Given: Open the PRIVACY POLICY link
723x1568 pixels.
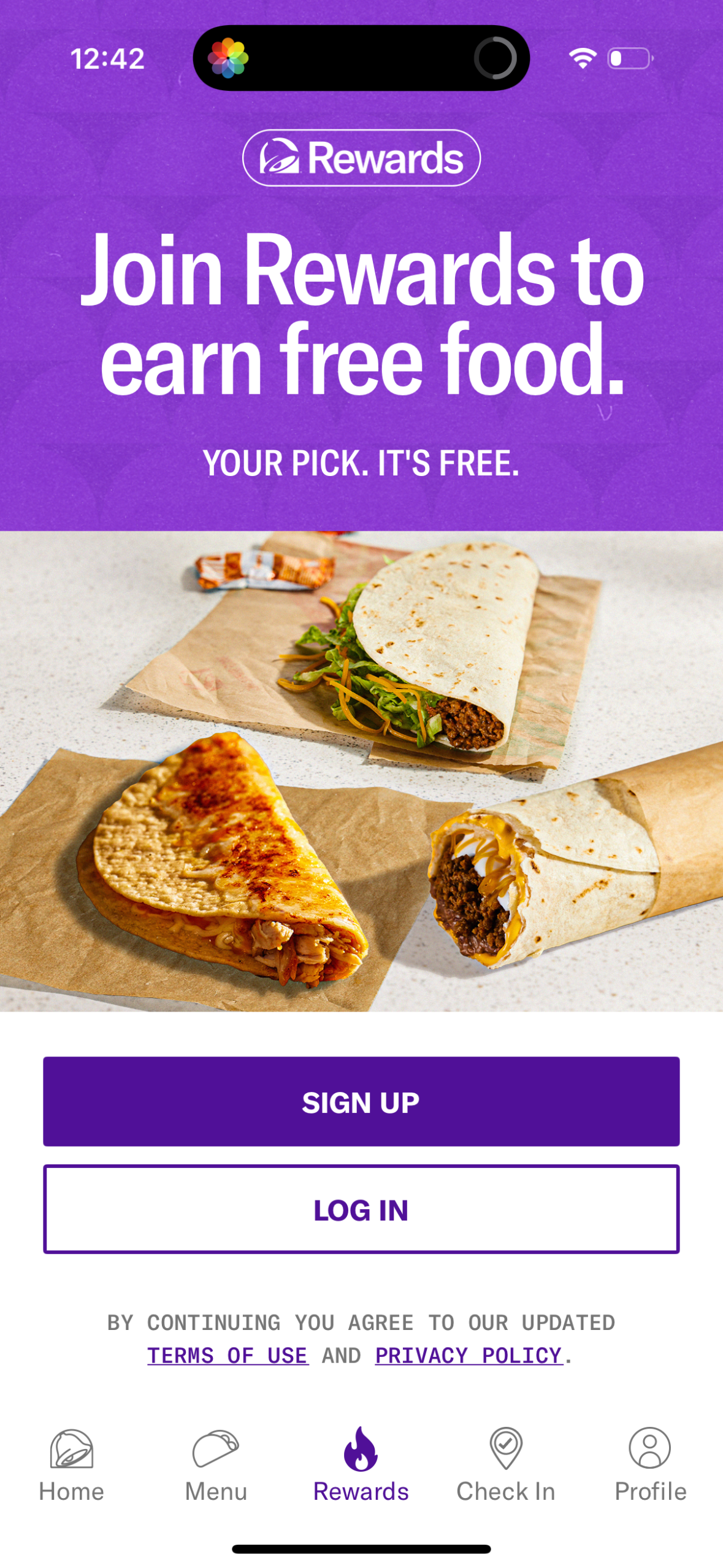Looking at the screenshot, I should click(x=468, y=1356).
